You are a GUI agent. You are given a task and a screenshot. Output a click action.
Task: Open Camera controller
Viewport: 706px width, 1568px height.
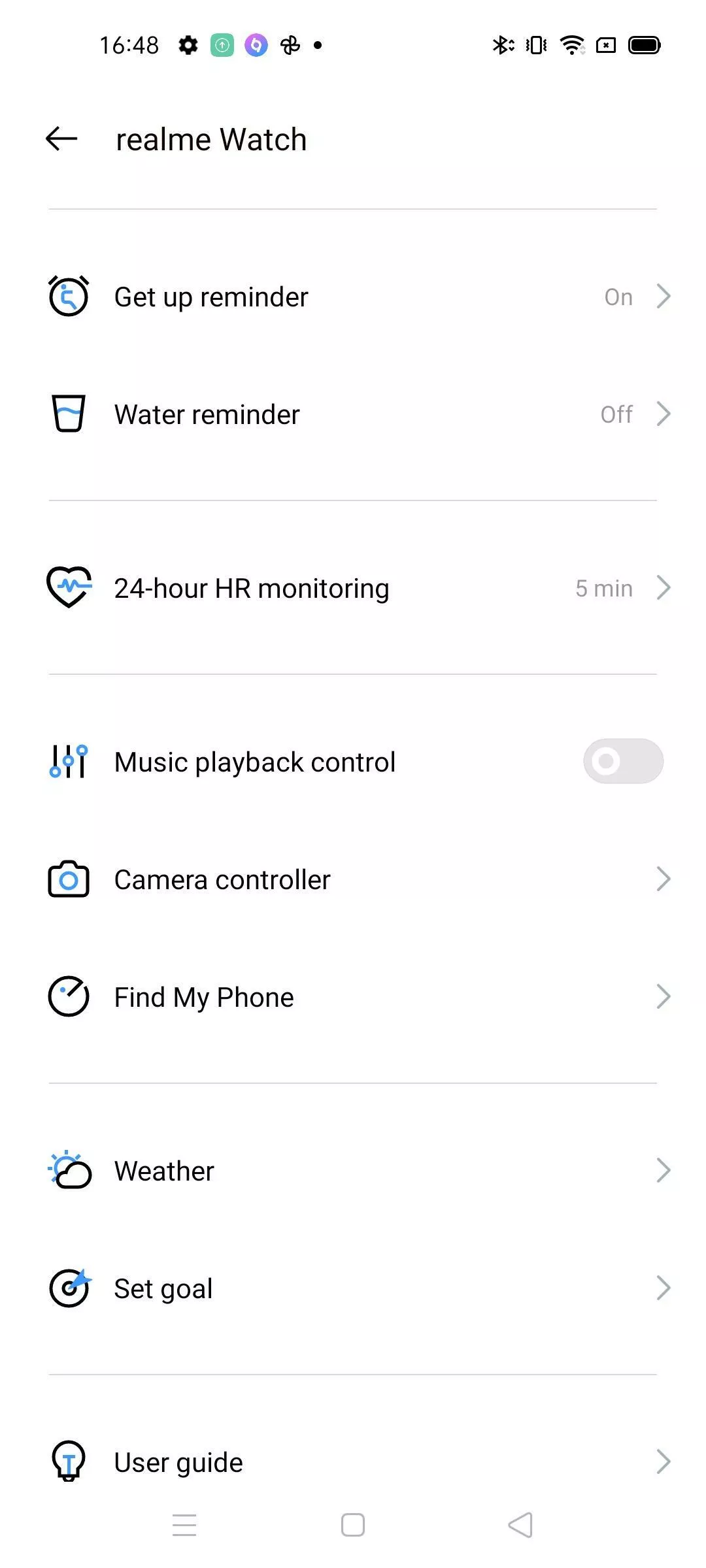pyautogui.click(x=353, y=879)
